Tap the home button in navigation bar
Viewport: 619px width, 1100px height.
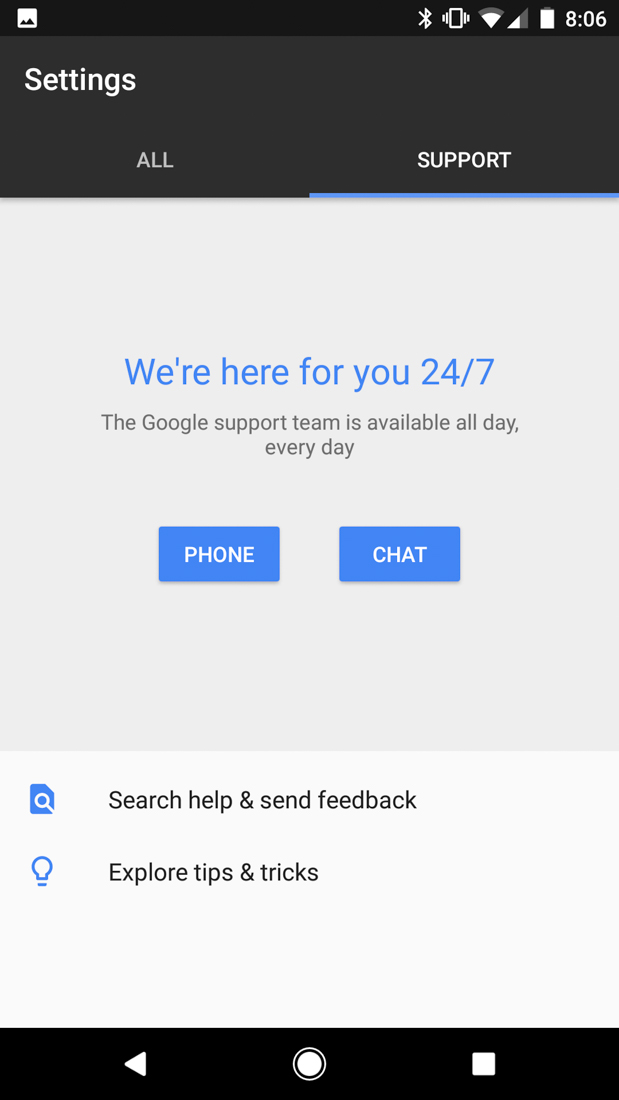click(x=309, y=1064)
